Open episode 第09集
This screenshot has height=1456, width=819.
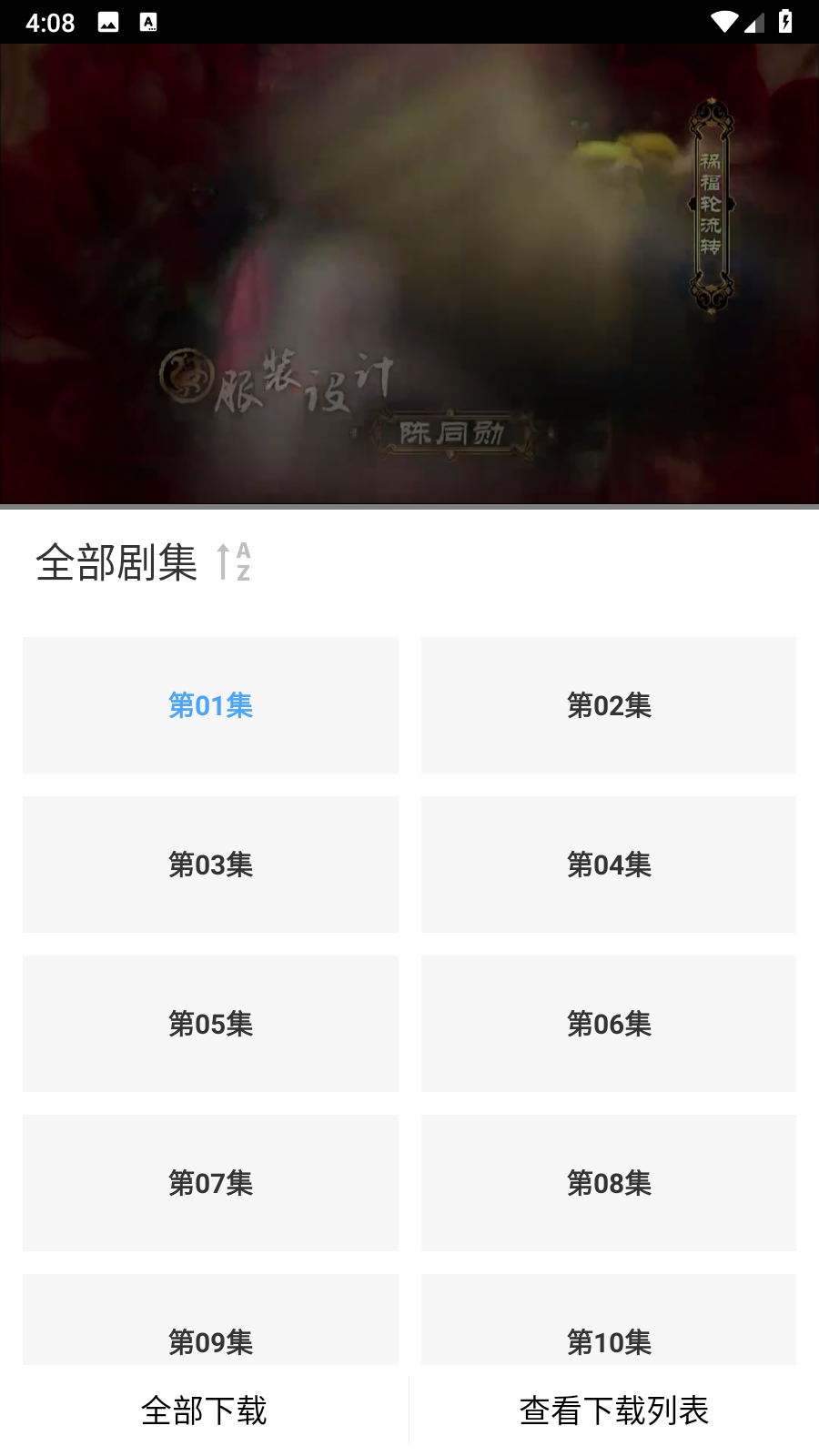tap(210, 1329)
